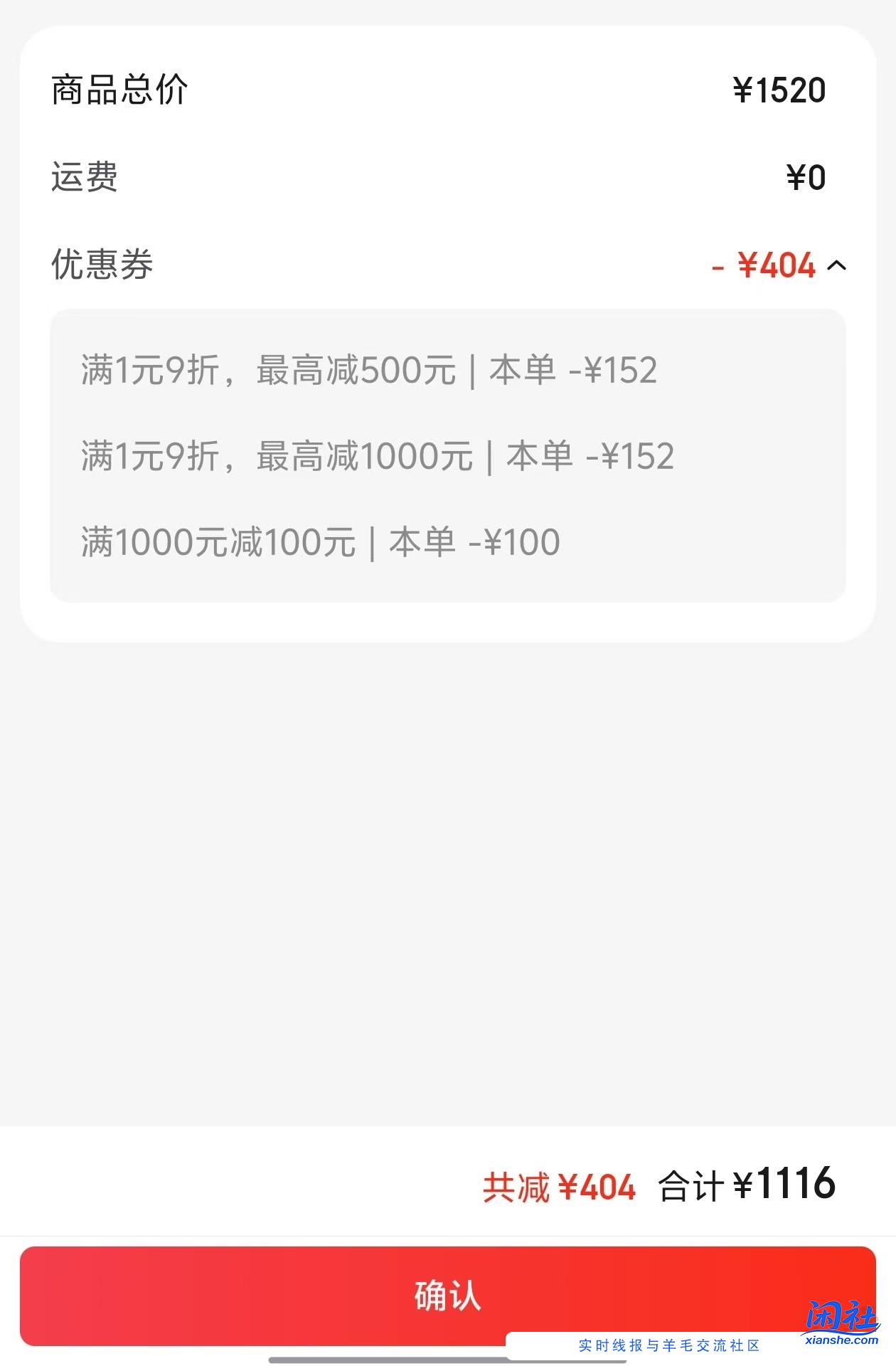
Task: Collapse the 优惠券 coupon list chevron
Action: 838,266
